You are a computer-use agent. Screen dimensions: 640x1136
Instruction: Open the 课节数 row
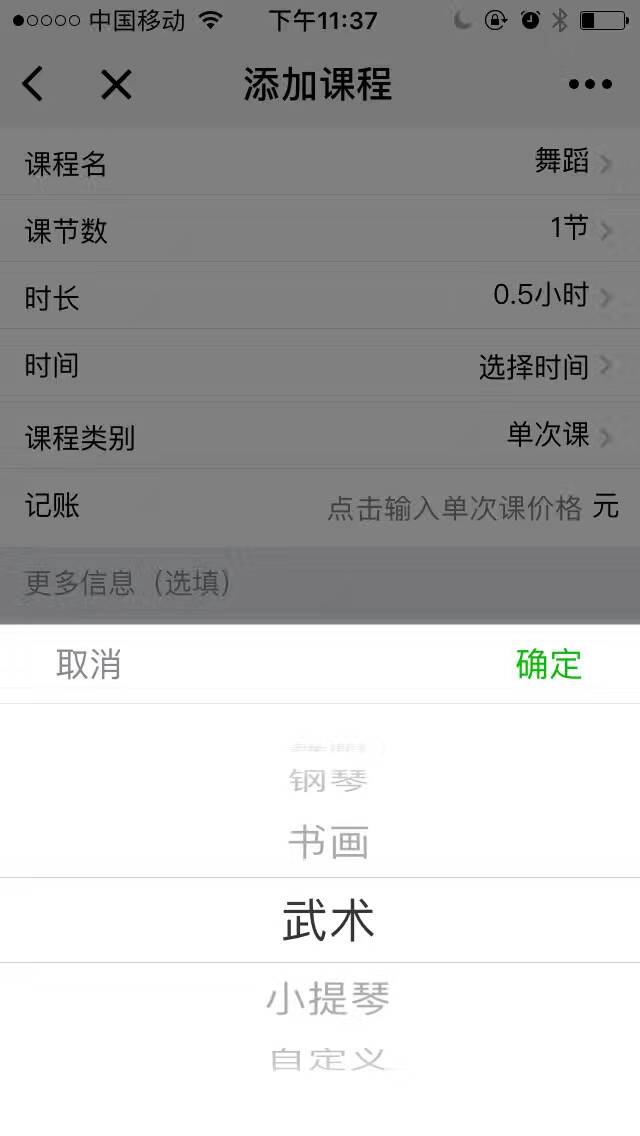pyautogui.click(x=320, y=229)
